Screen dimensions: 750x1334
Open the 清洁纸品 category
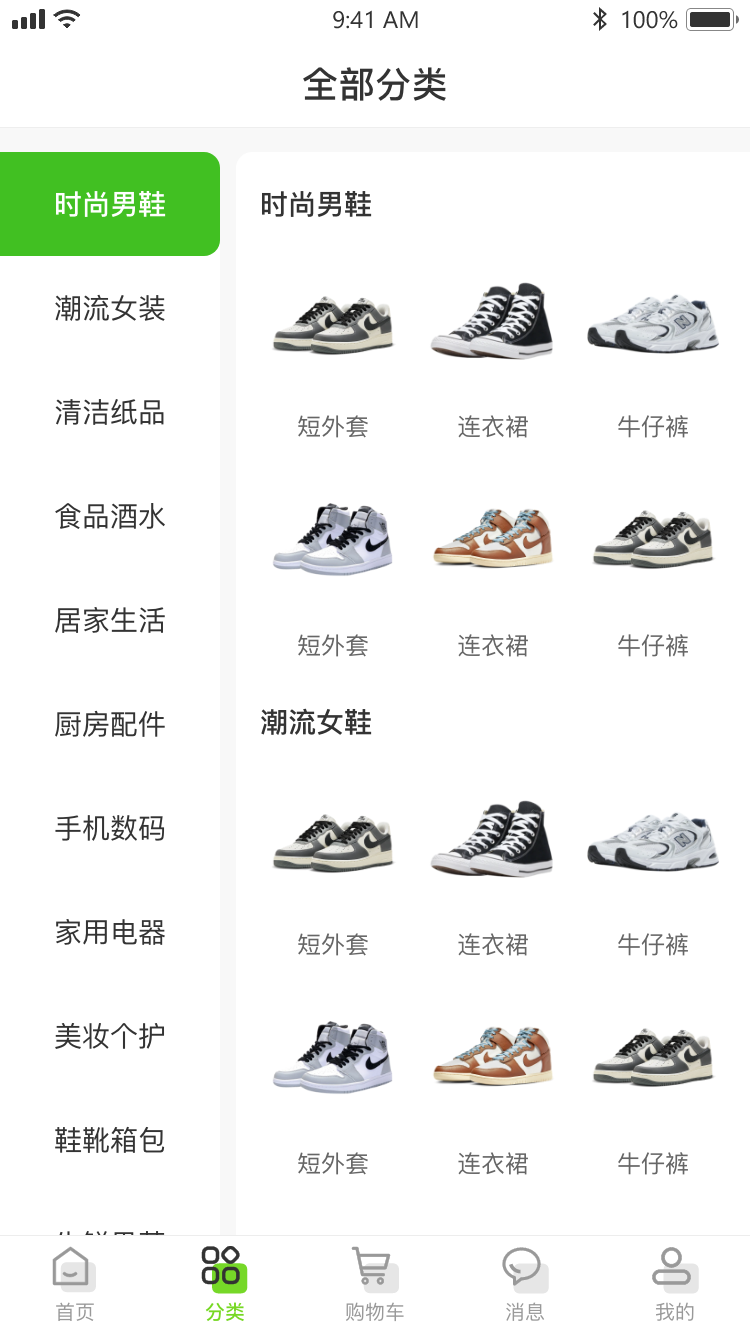(x=110, y=413)
